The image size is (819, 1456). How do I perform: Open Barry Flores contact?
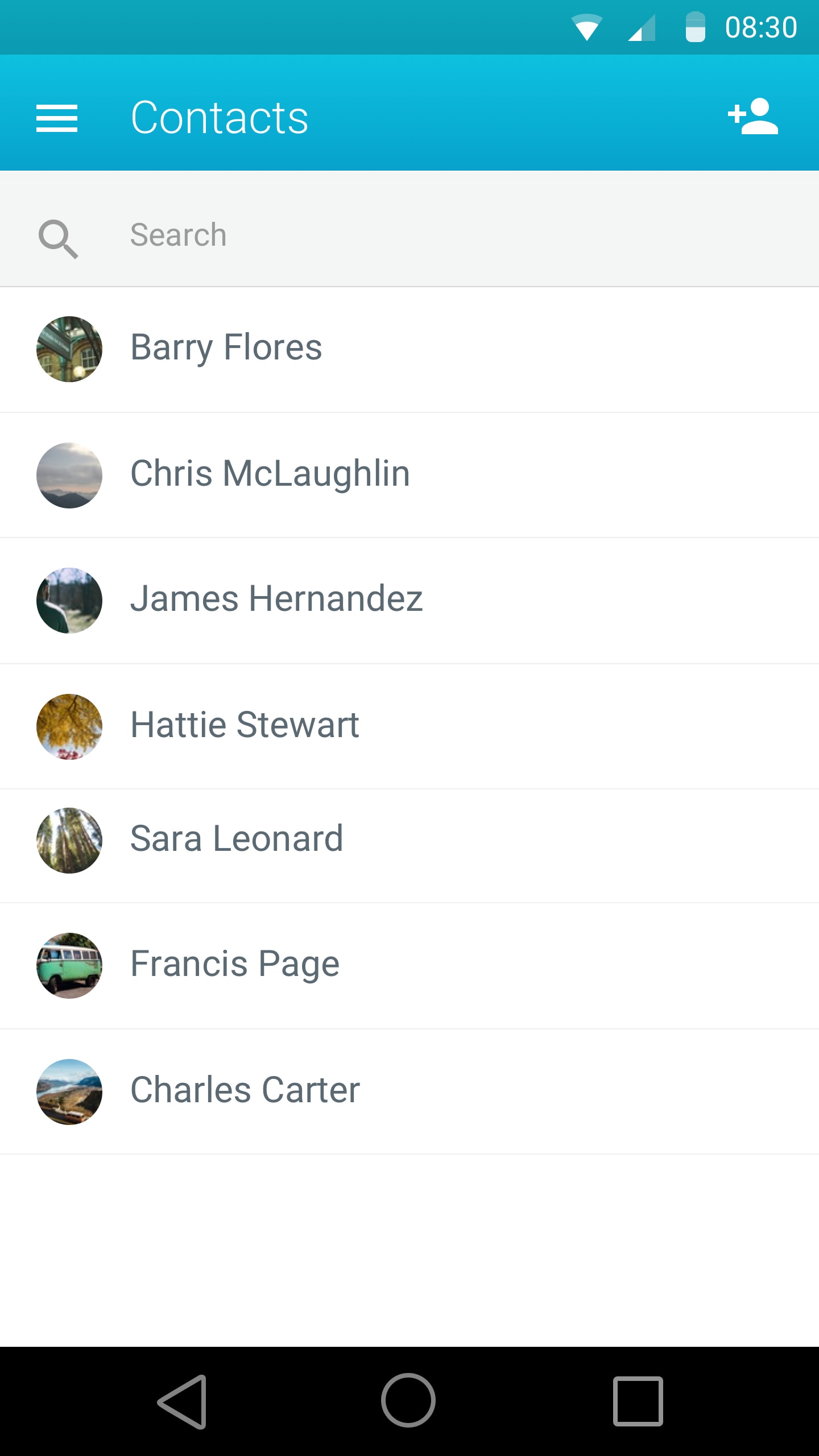[226, 348]
